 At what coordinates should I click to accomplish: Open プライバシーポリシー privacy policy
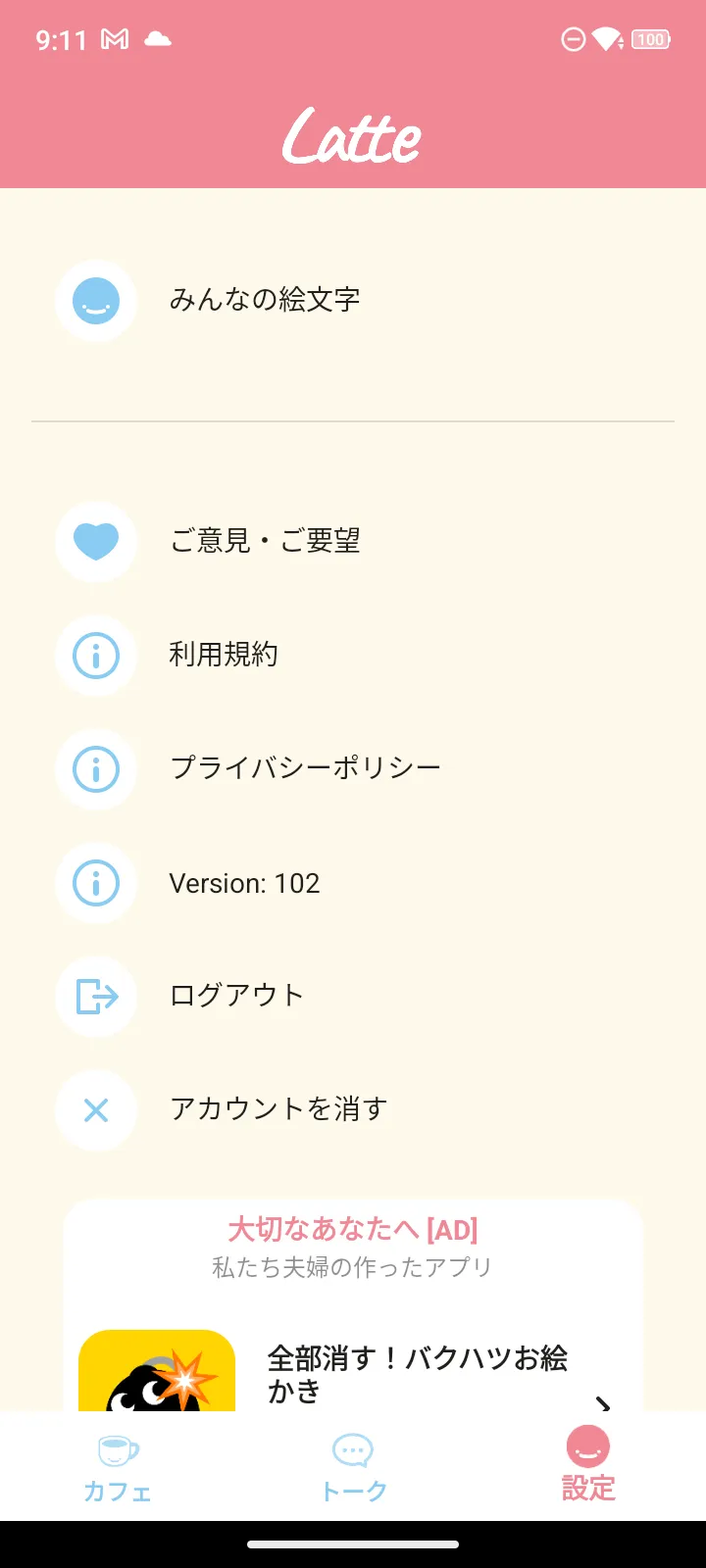point(353,769)
